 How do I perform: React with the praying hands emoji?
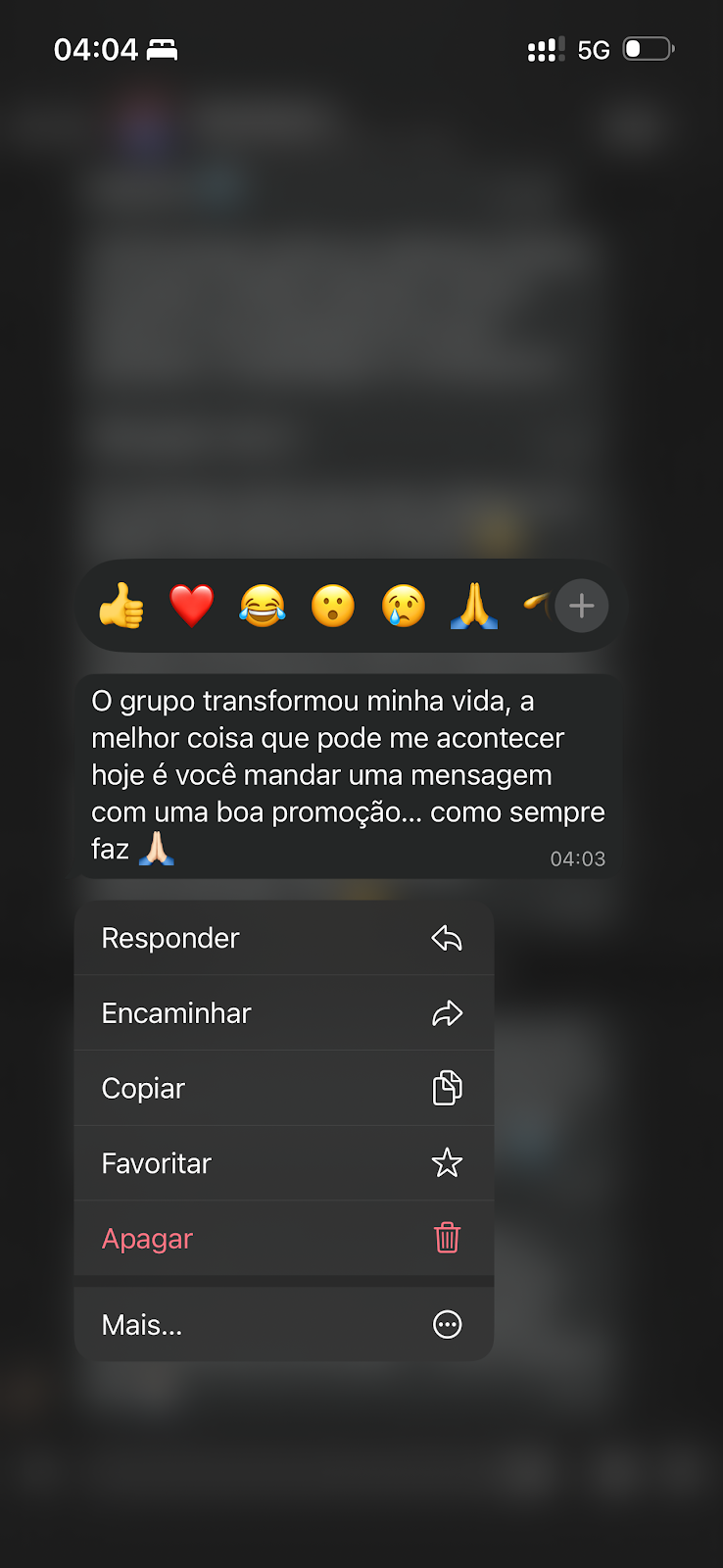[474, 606]
